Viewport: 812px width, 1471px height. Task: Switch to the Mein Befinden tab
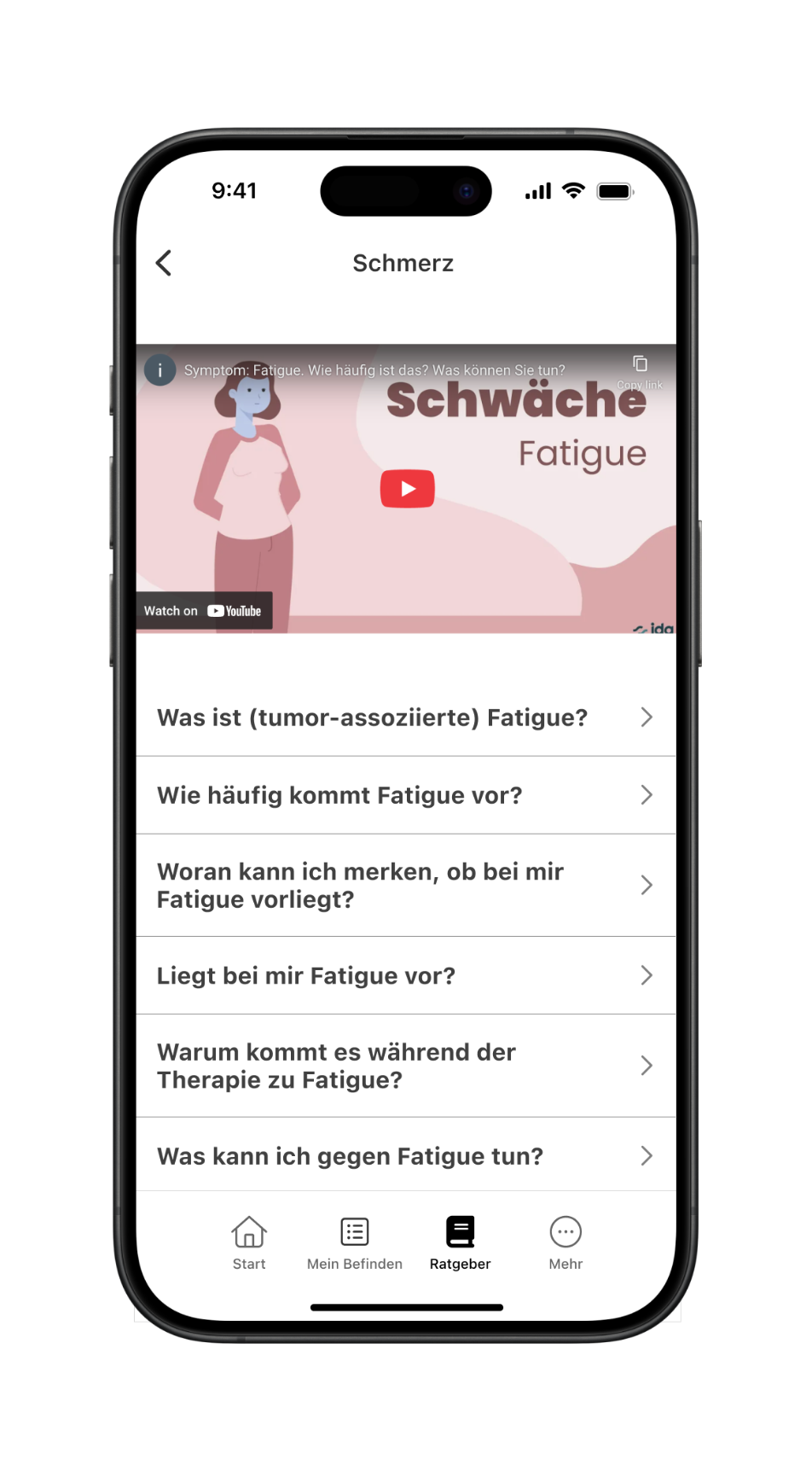355,1243
